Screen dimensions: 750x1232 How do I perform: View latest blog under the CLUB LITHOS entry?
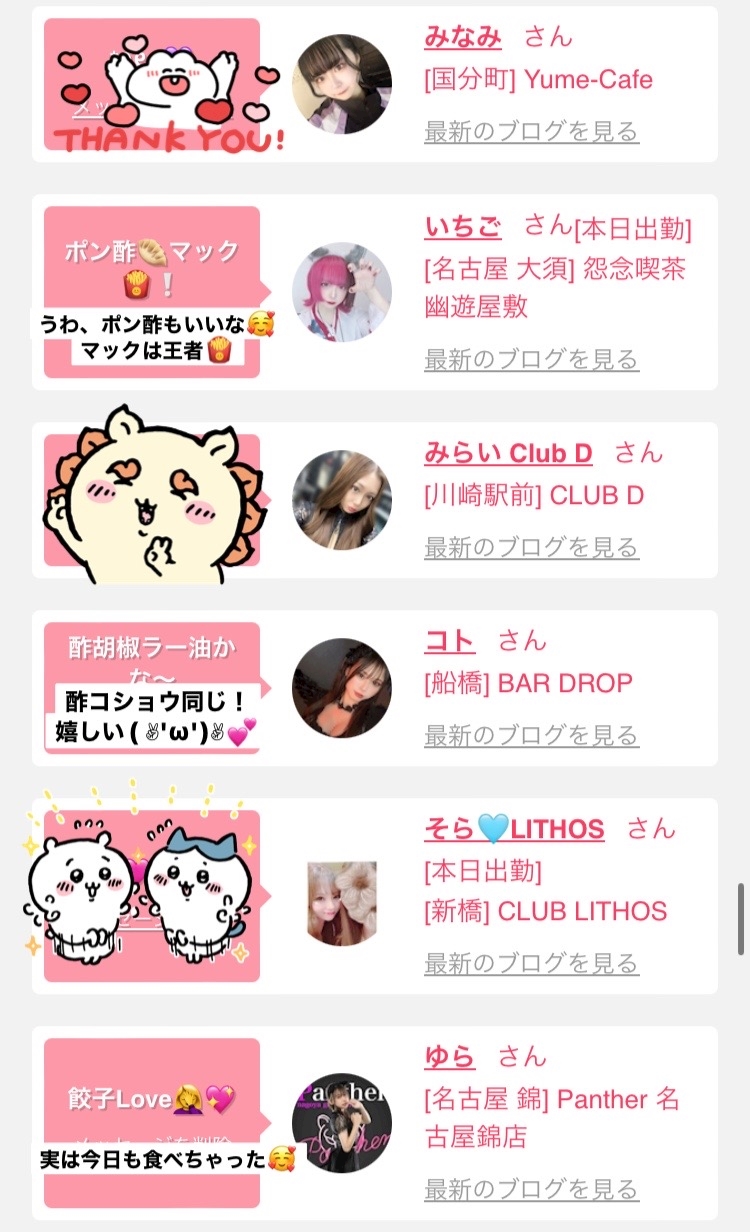click(531, 963)
